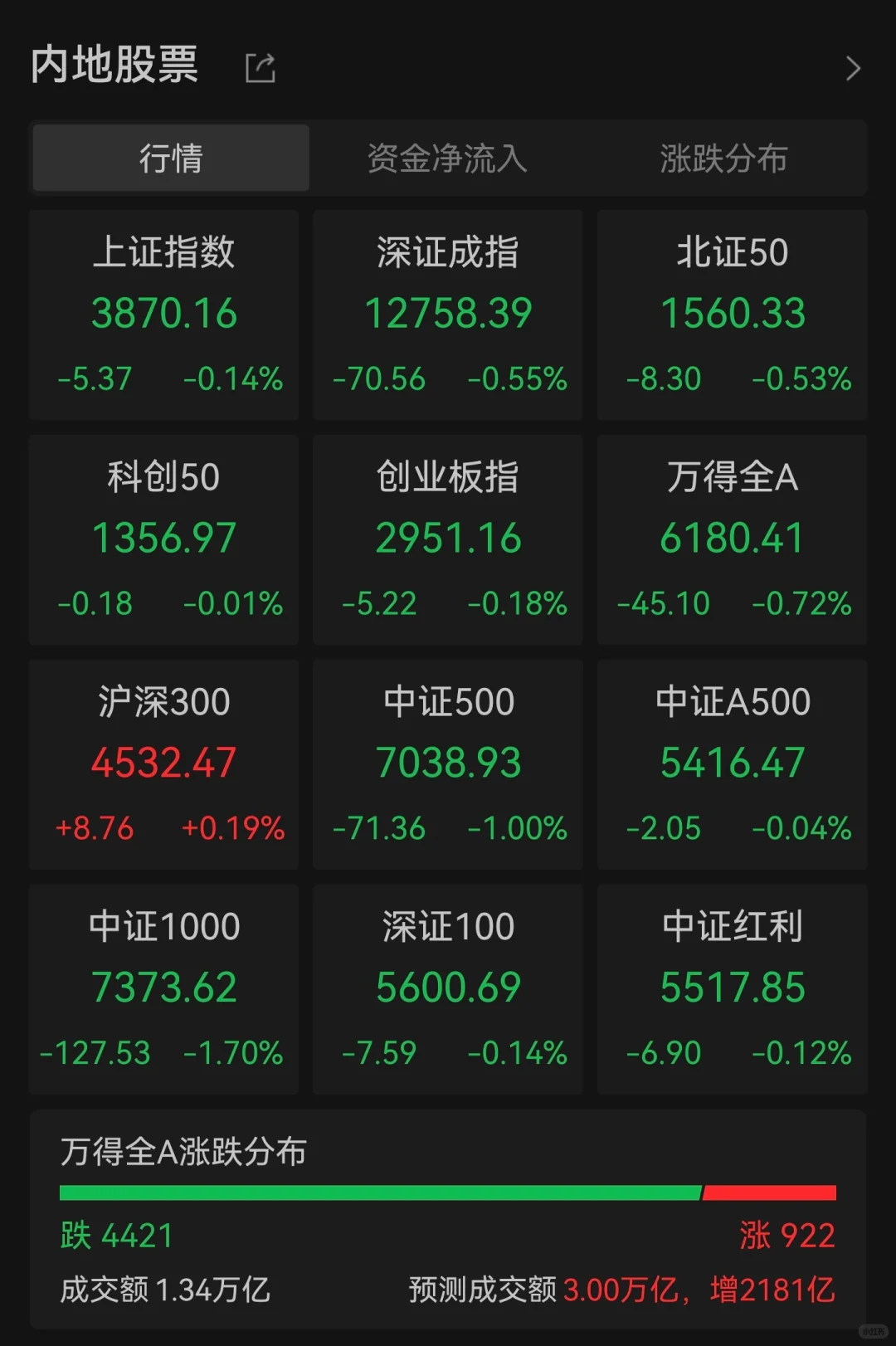The image size is (896, 1346).
Task: View 创业板指 index details
Action: (448, 539)
